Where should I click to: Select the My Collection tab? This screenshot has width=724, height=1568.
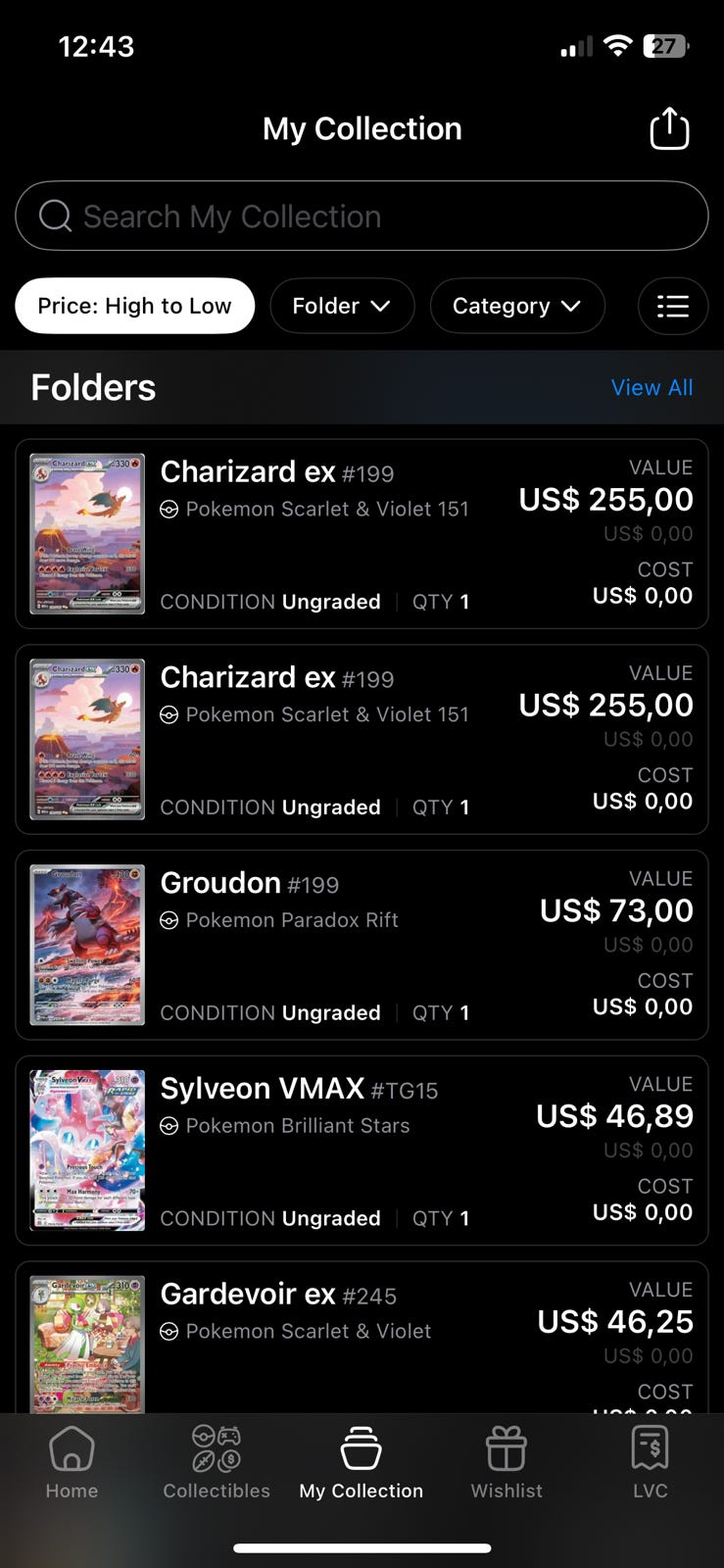pos(362,1462)
